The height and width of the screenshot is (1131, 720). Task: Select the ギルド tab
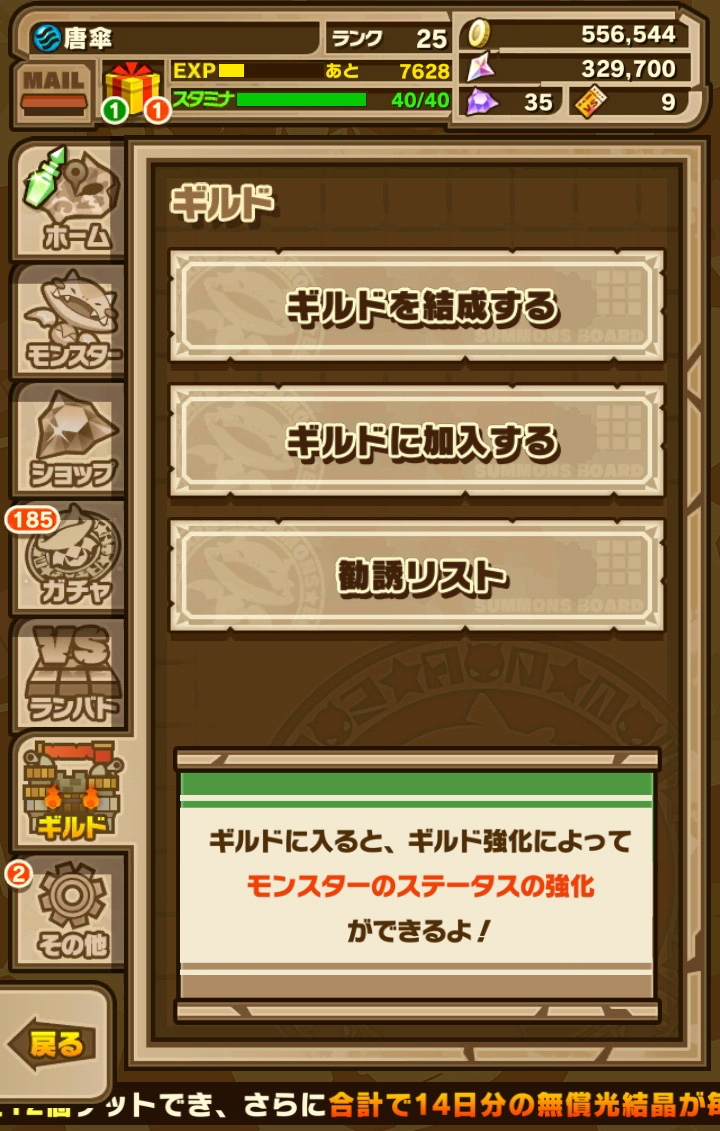(x=68, y=790)
